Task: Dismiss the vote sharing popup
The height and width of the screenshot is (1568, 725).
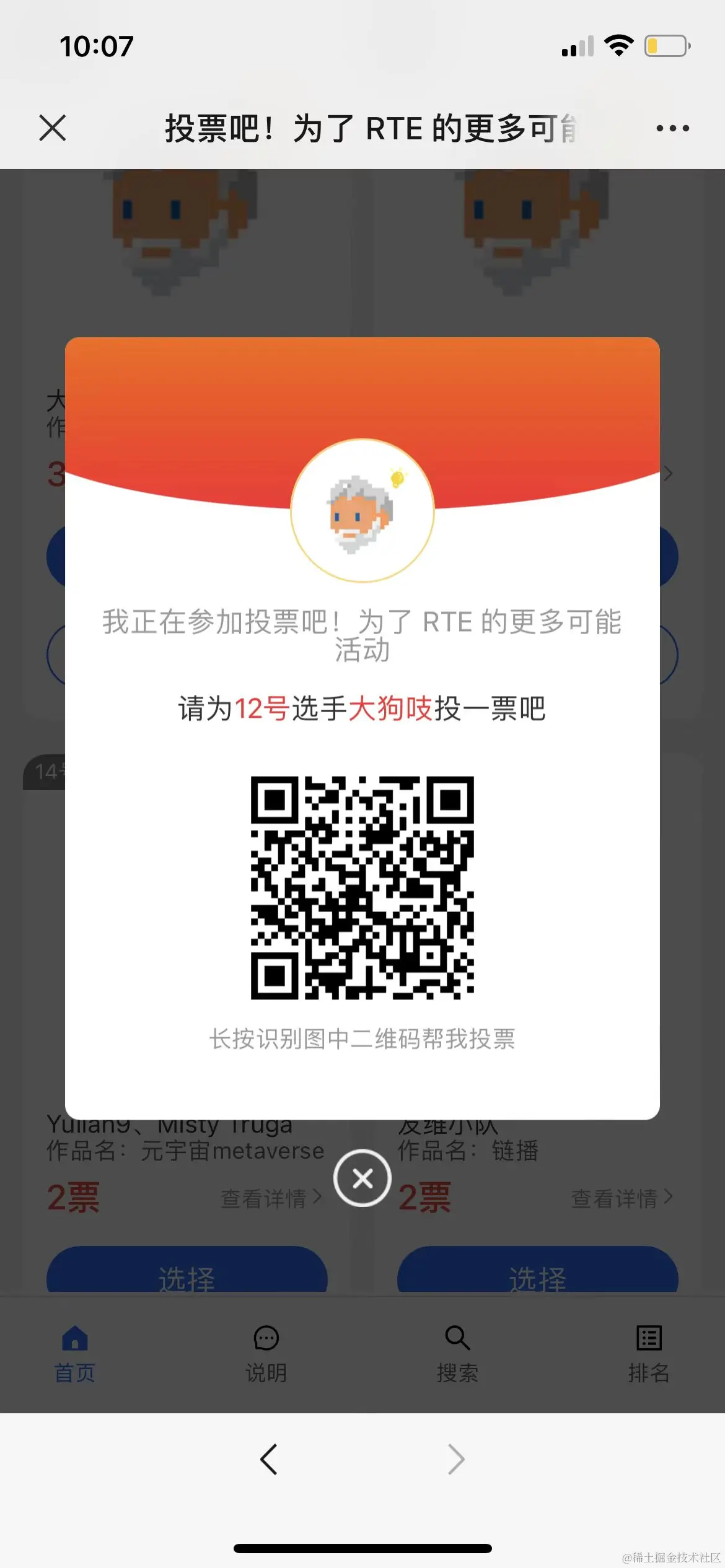Action: point(362,1178)
